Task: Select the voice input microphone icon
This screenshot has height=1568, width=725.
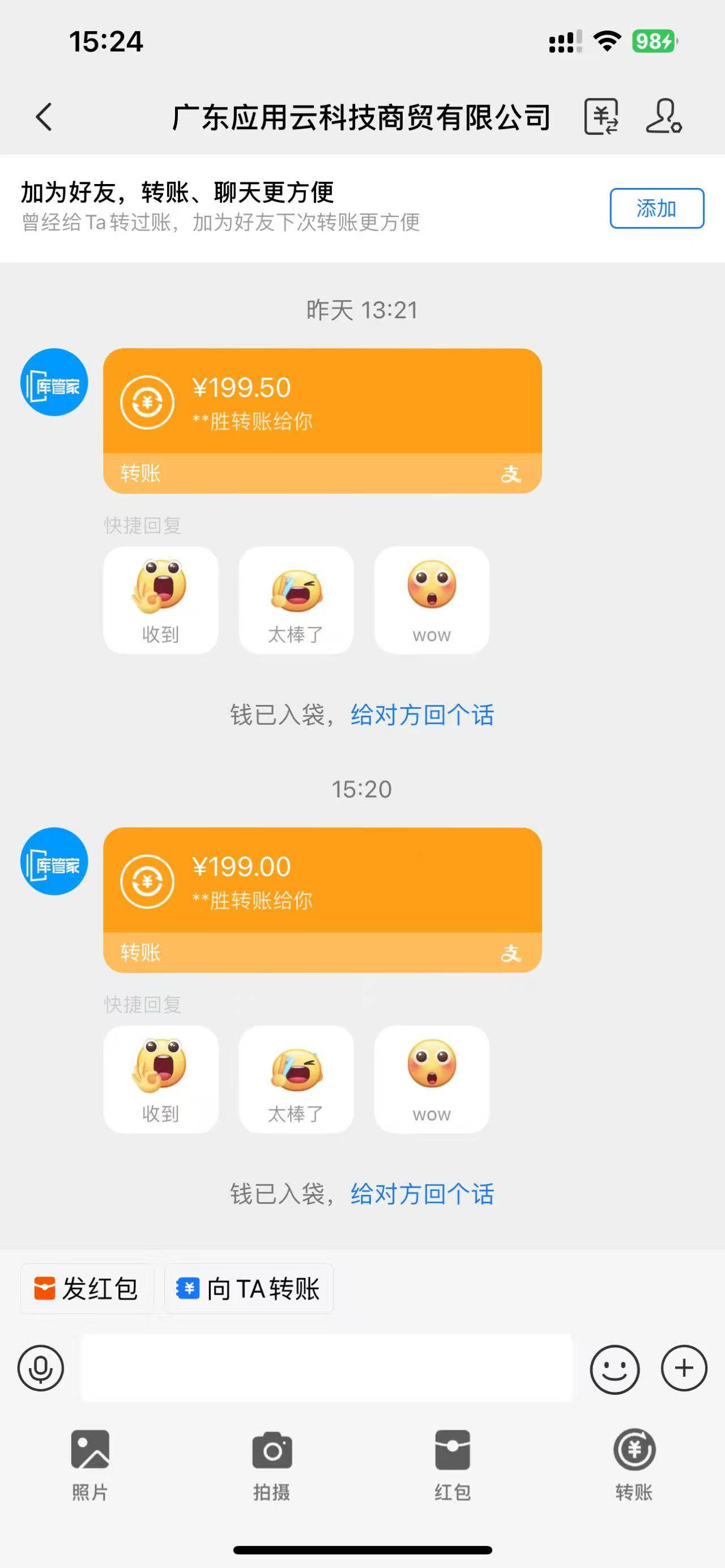Action: click(40, 1368)
